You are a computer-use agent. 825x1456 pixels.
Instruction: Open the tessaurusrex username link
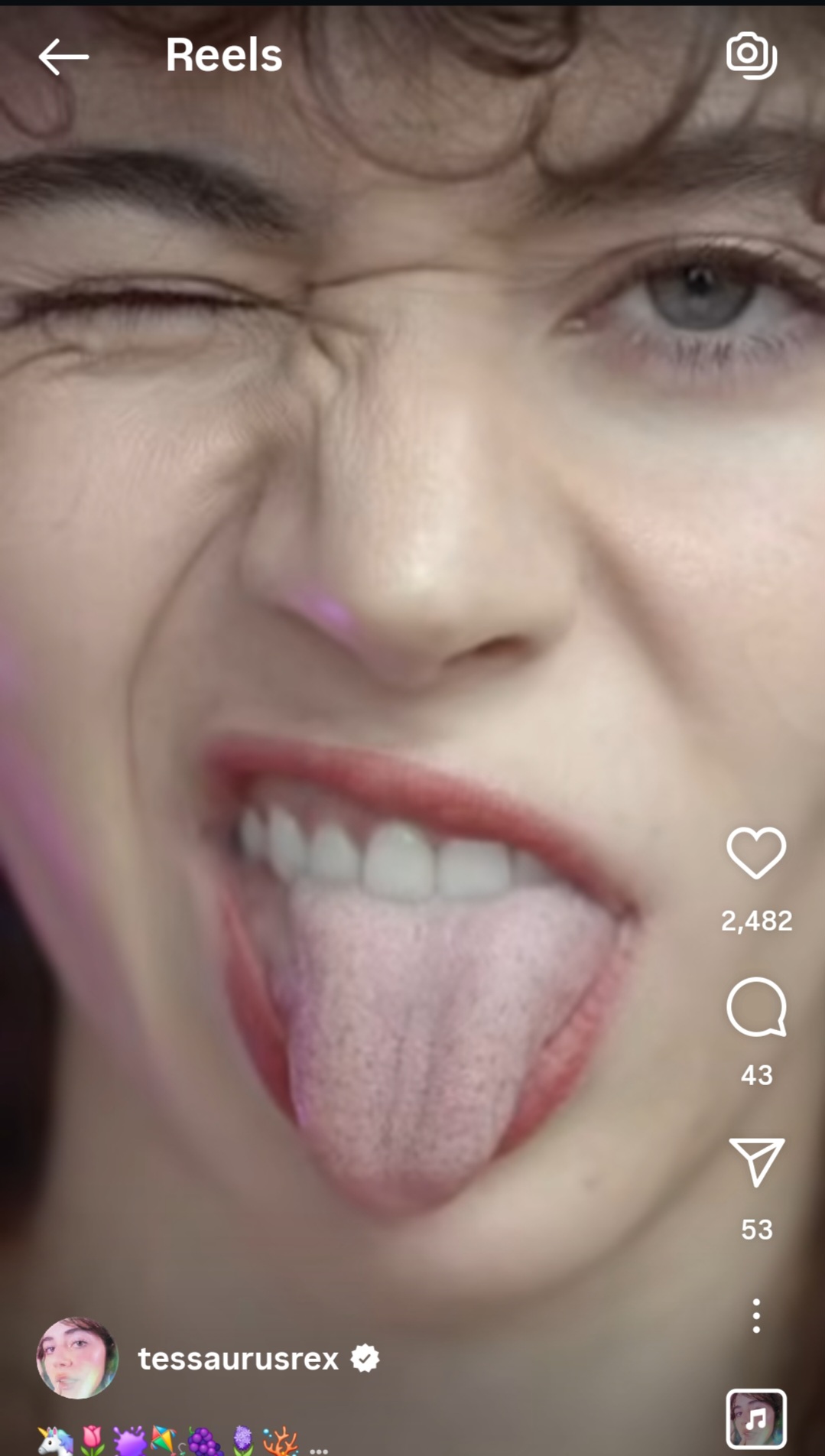tap(238, 1359)
